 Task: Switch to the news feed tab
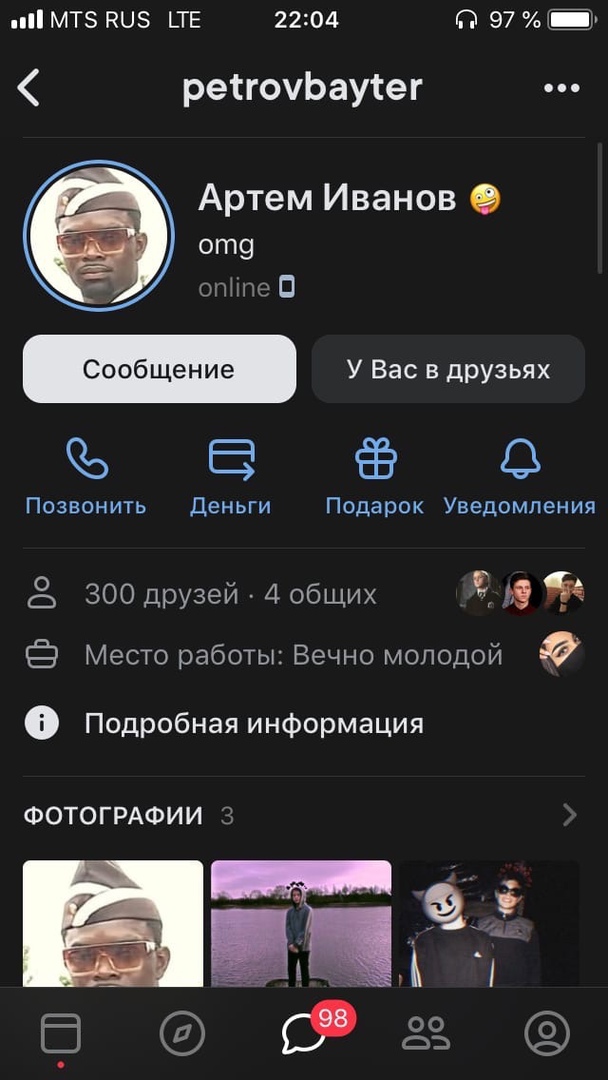click(61, 1033)
